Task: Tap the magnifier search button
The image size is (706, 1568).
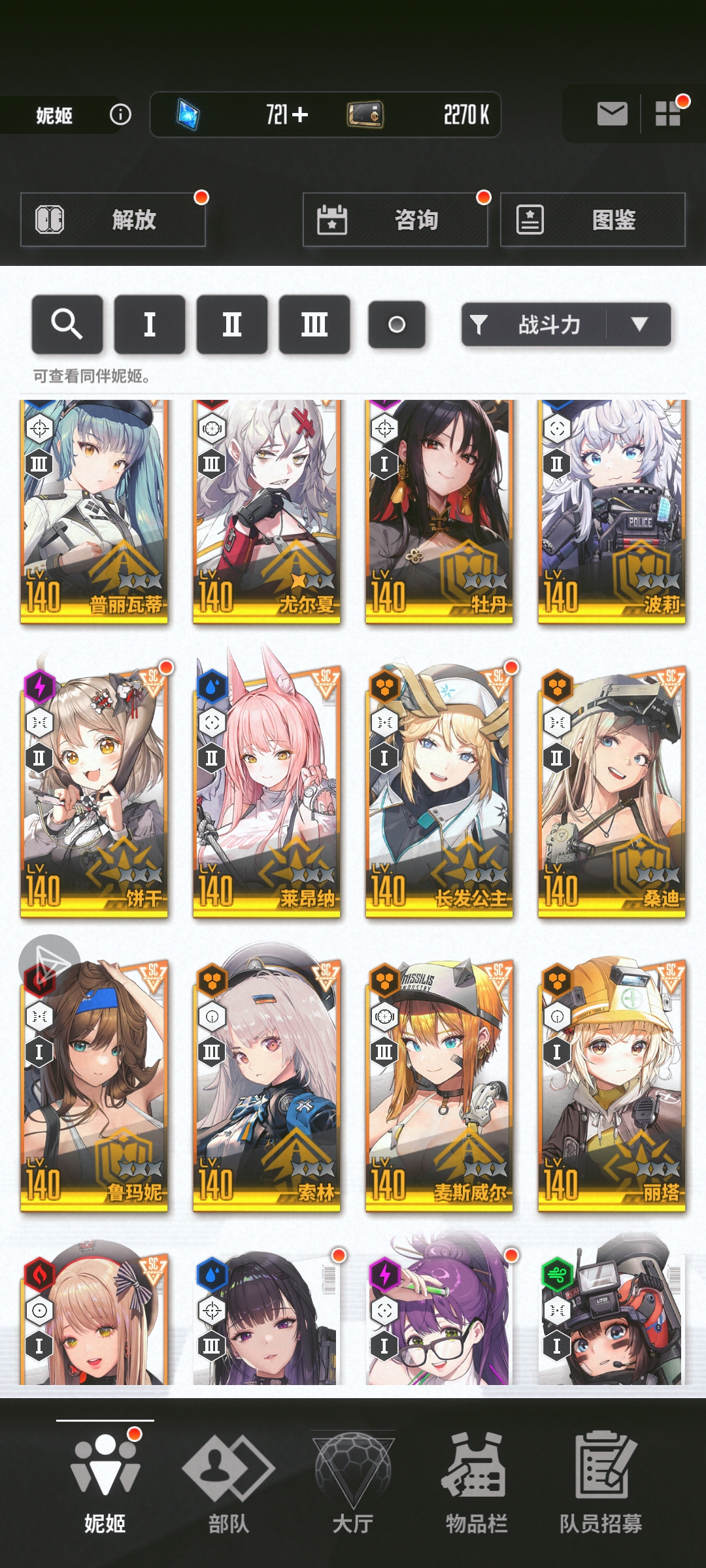Action: (x=67, y=324)
